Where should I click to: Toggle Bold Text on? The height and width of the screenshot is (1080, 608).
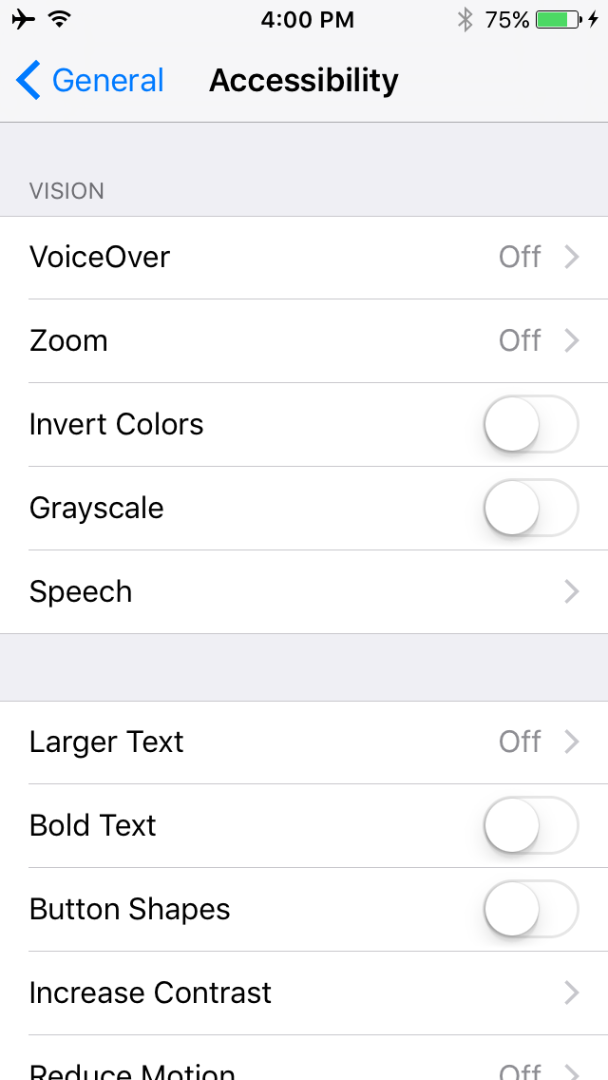pos(530,826)
